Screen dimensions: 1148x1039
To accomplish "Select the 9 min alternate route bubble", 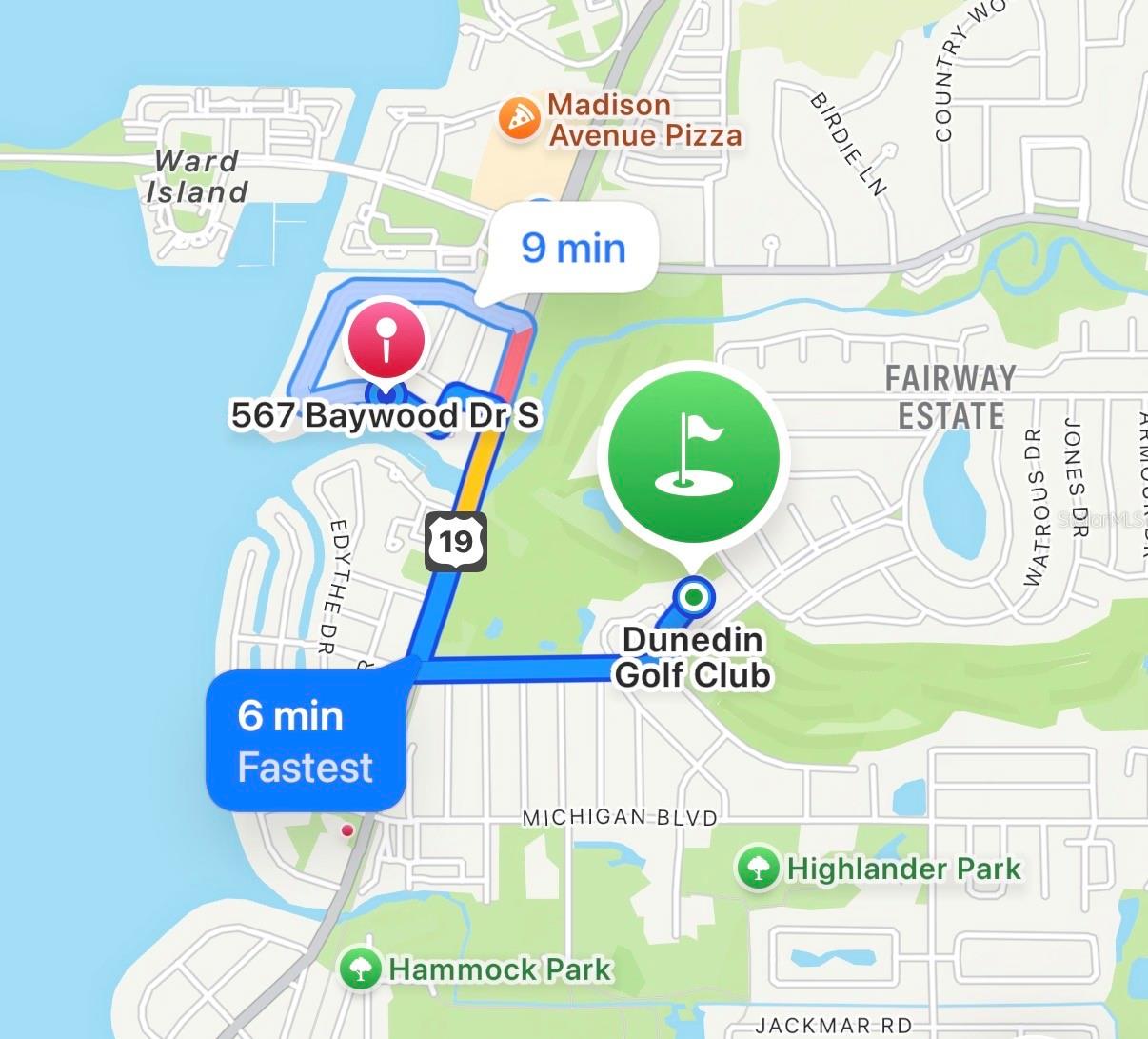I will pos(573,249).
